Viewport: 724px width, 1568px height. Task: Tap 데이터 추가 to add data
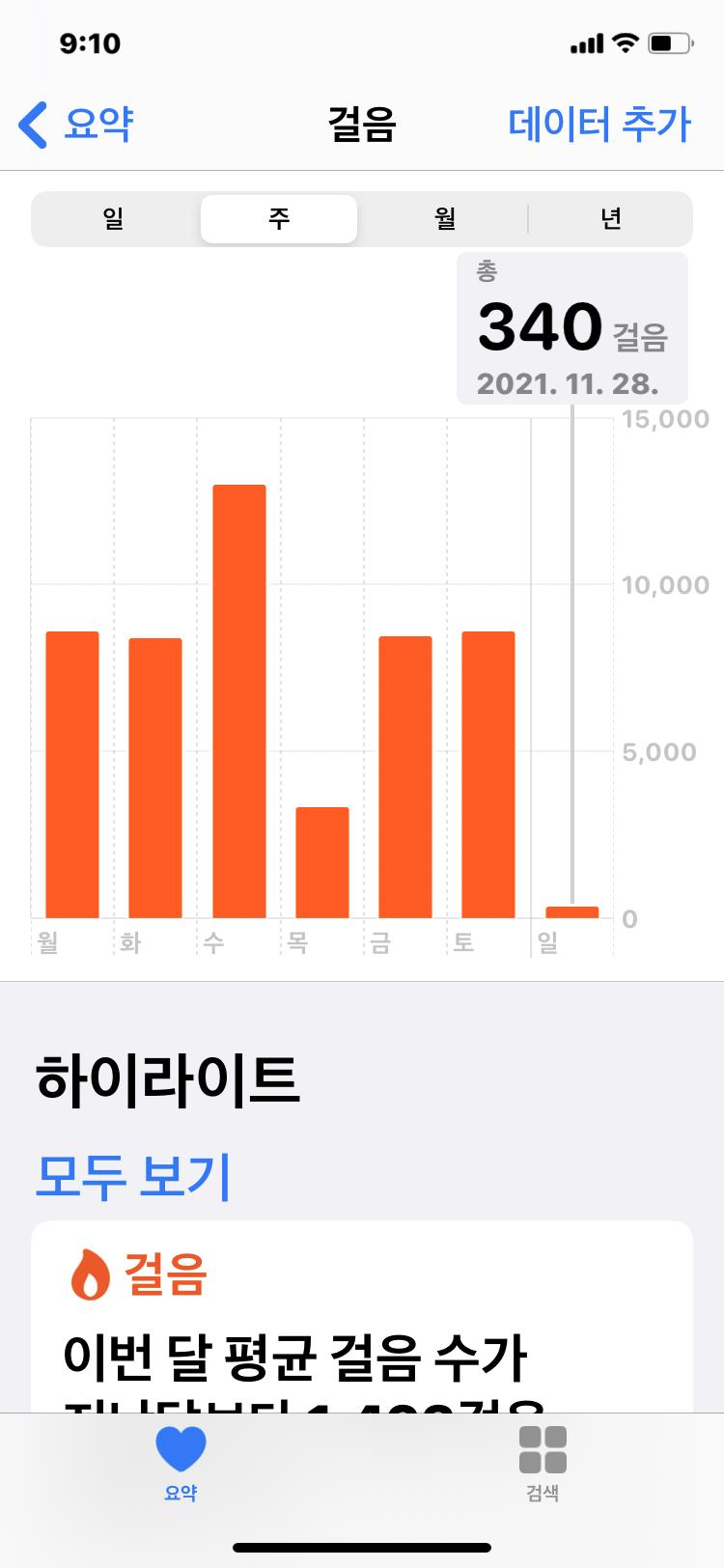click(599, 125)
